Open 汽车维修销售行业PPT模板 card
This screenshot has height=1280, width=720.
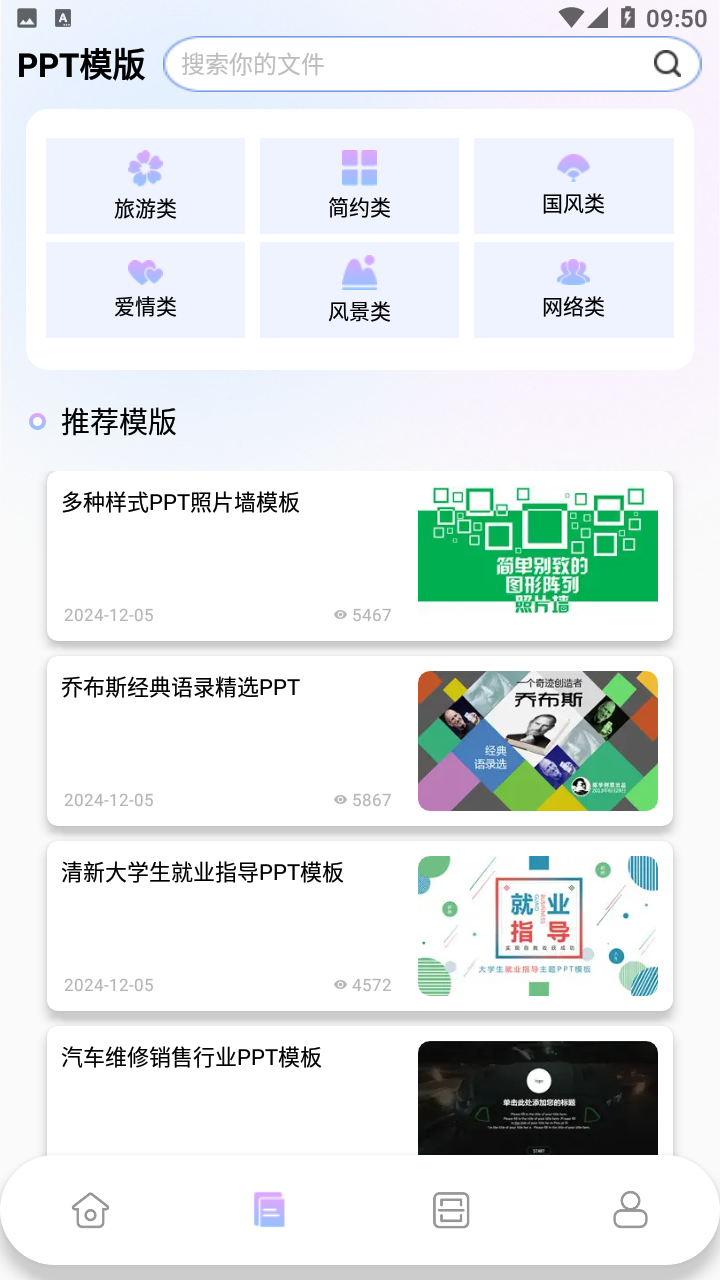coord(360,1091)
